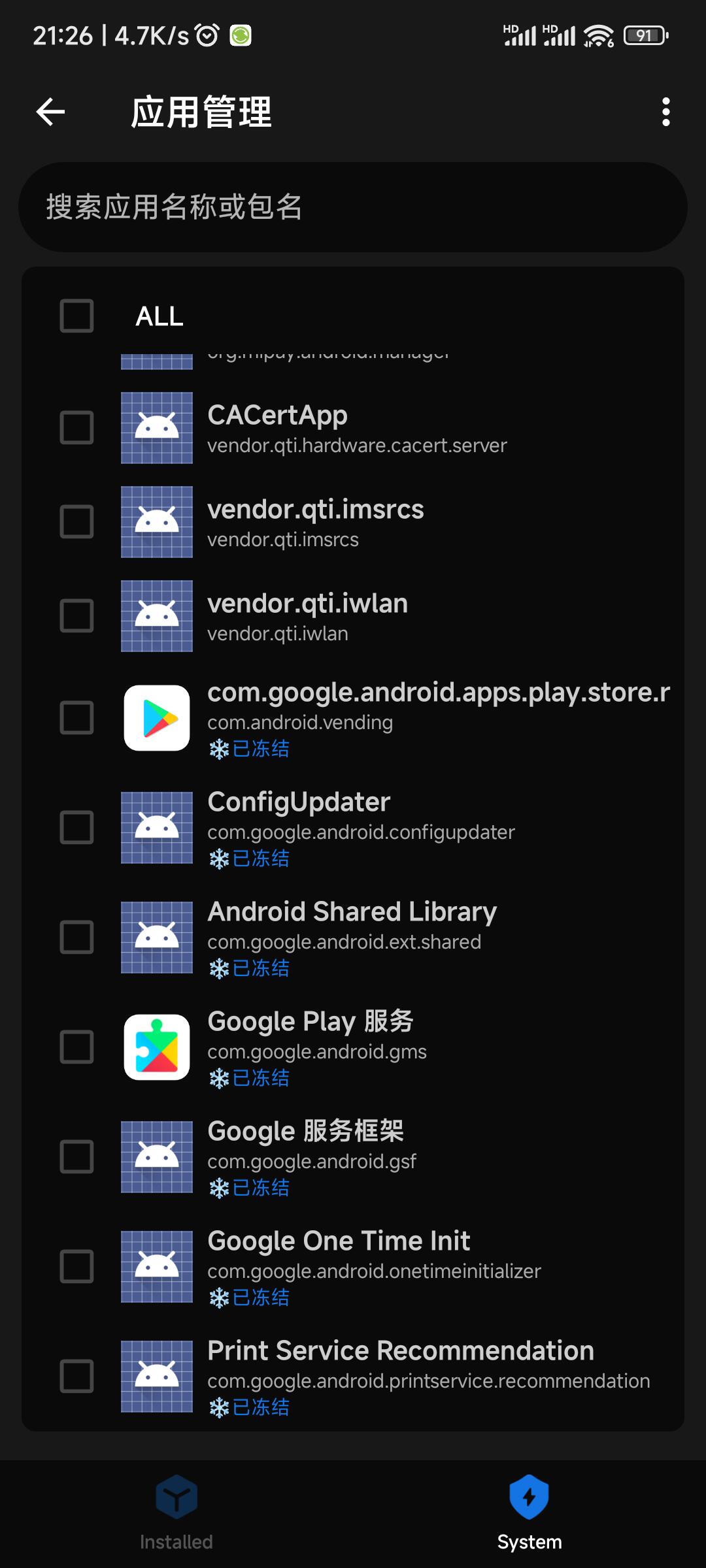Screen dimensions: 706x1568
Task: Select the Google Play 服务 checkbox
Action: (x=77, y=1047)
